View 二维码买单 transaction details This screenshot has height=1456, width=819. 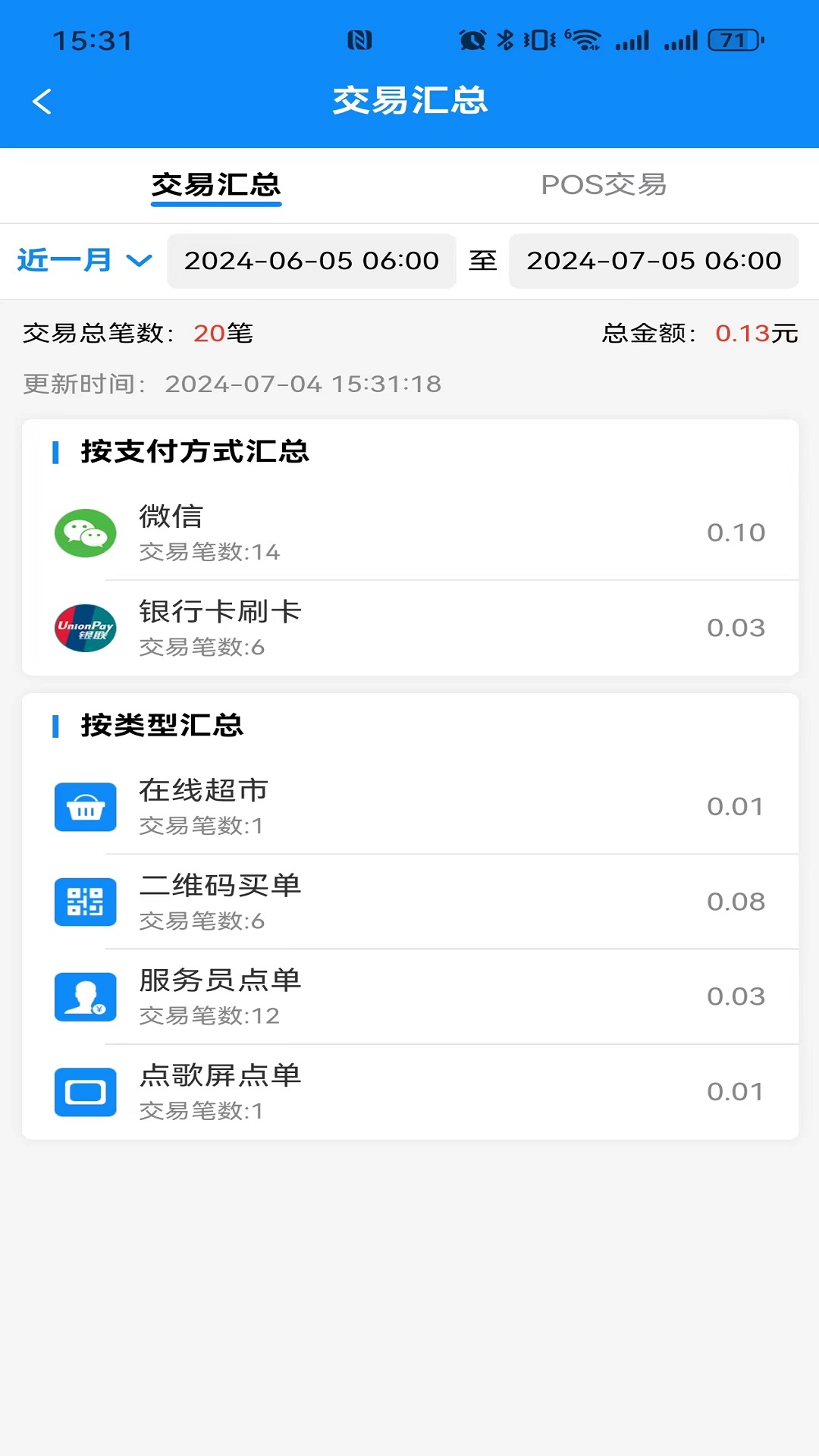[409, 902]
